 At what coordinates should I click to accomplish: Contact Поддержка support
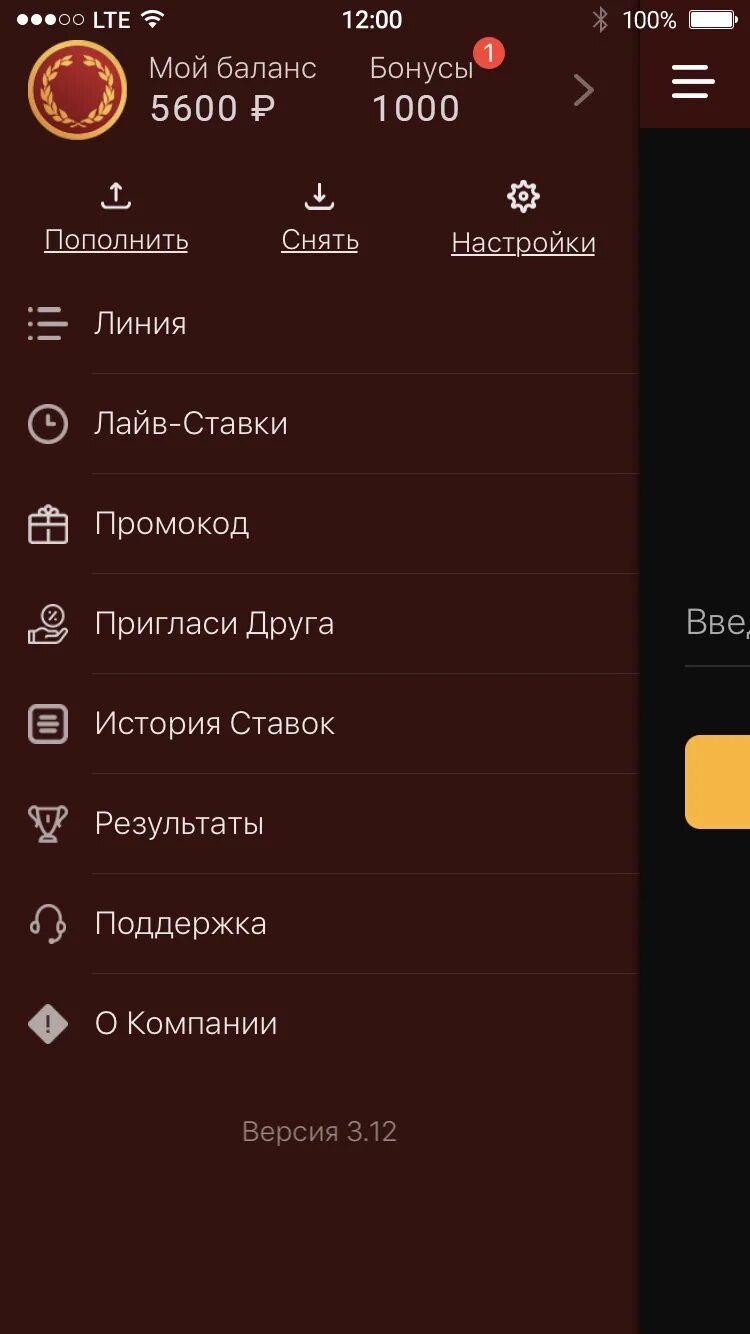pos(319,924)
